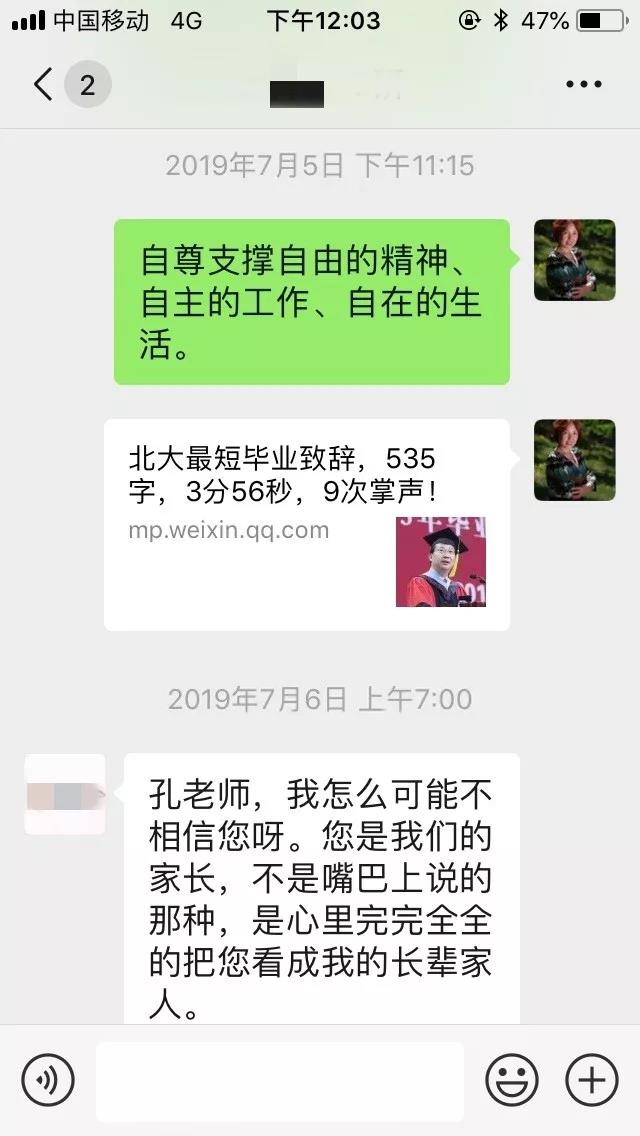Open the plus attachments menu

coord(591,1080)
